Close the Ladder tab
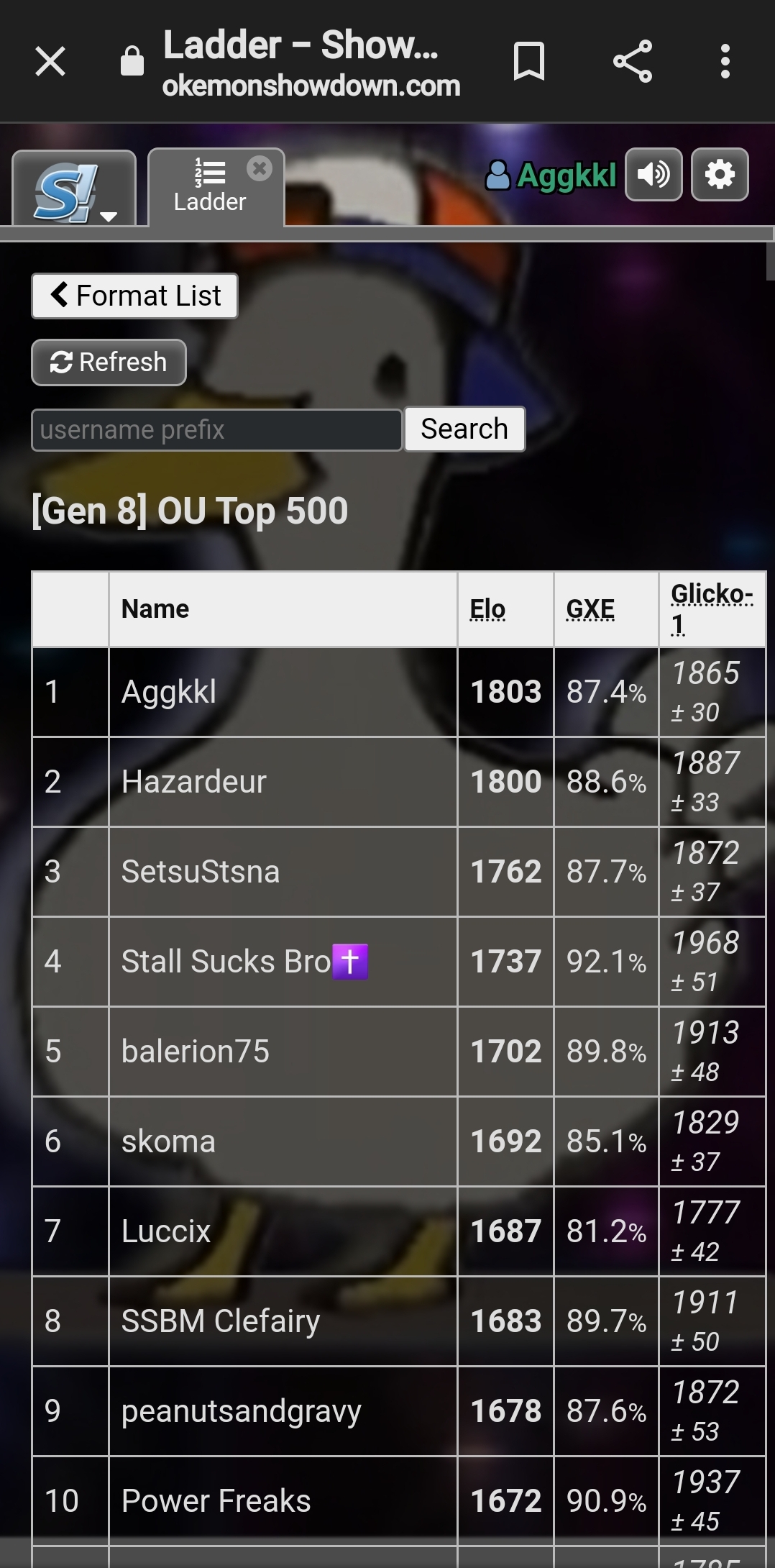 coord(259,169)
